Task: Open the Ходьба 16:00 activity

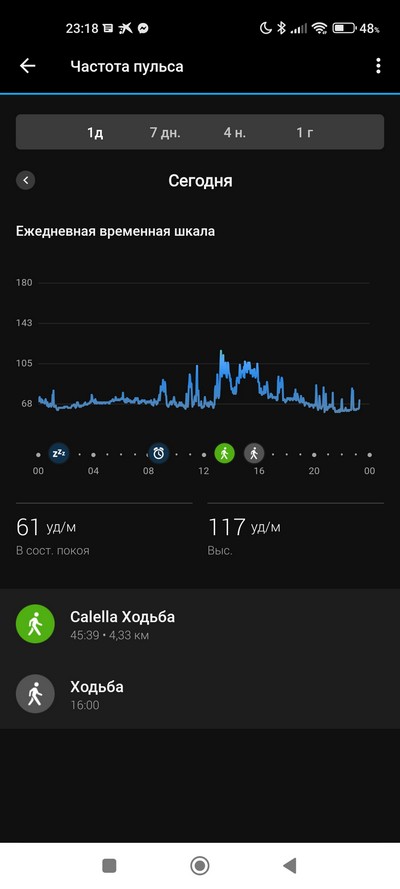Action: pos(200,694)
